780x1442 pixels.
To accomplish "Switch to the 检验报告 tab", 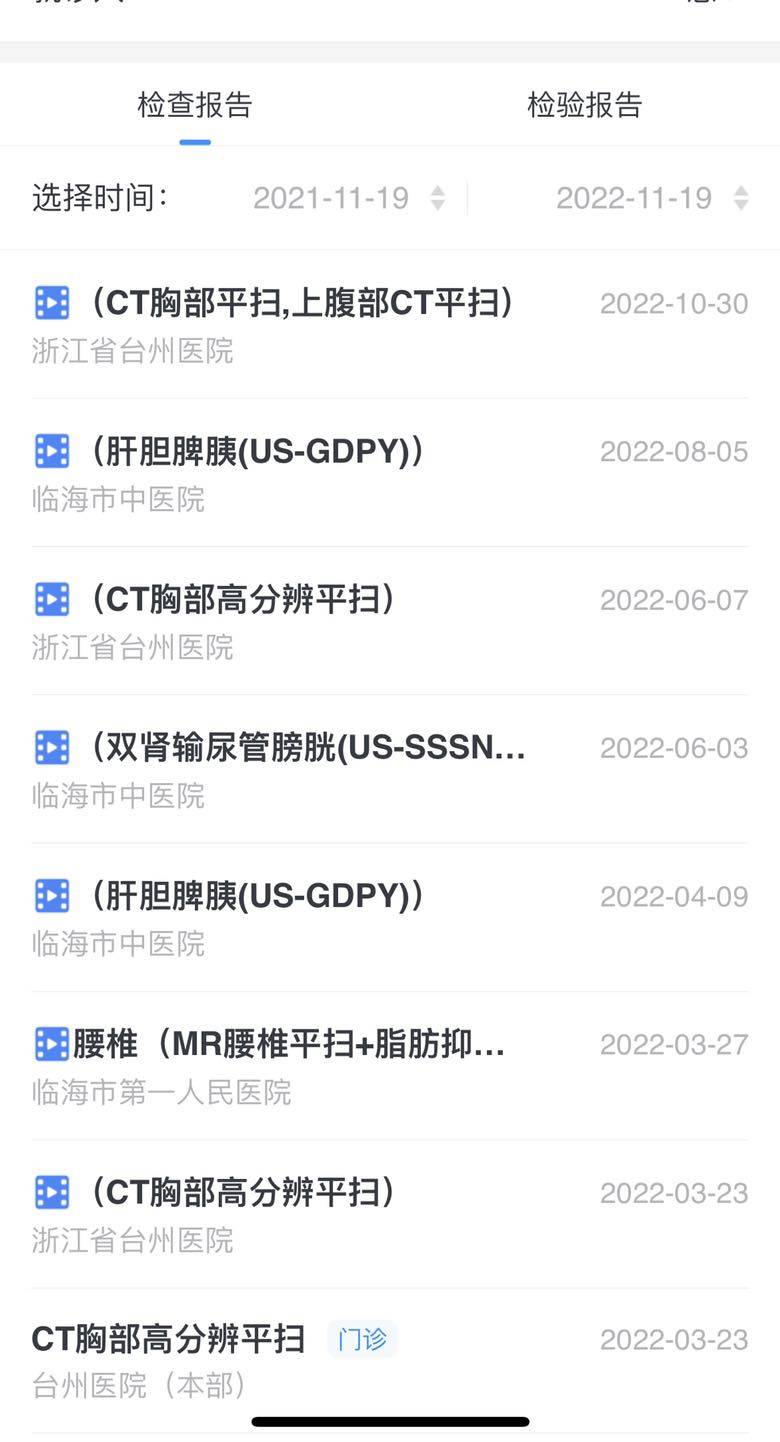I will click(584, 105).
